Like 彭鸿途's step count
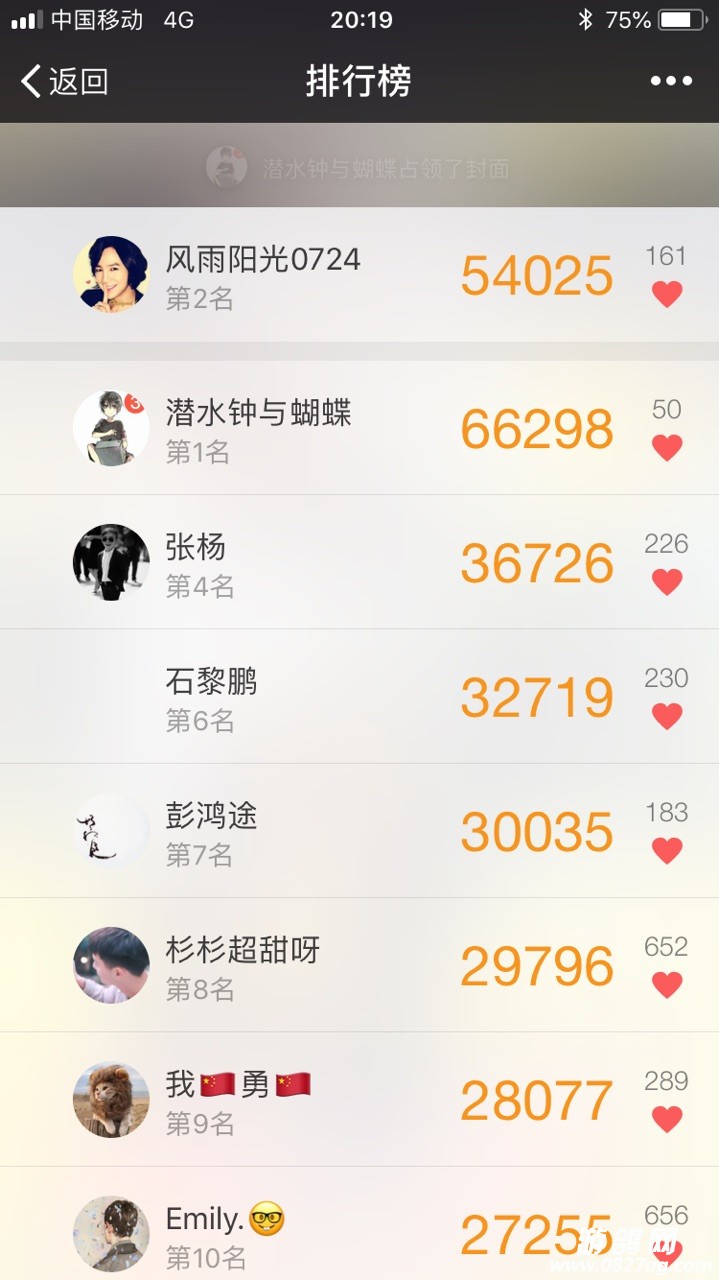Viewport: 719px width, 1280px height. tap(667, 851)
